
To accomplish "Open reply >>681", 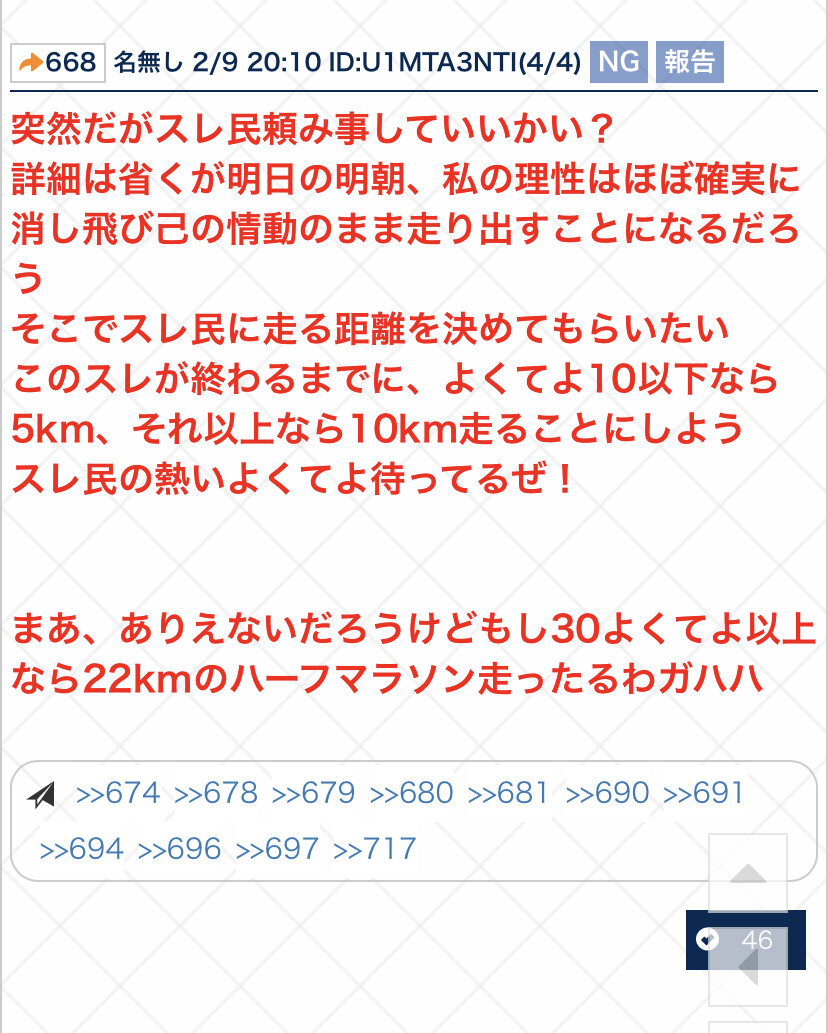I will 509,794.
